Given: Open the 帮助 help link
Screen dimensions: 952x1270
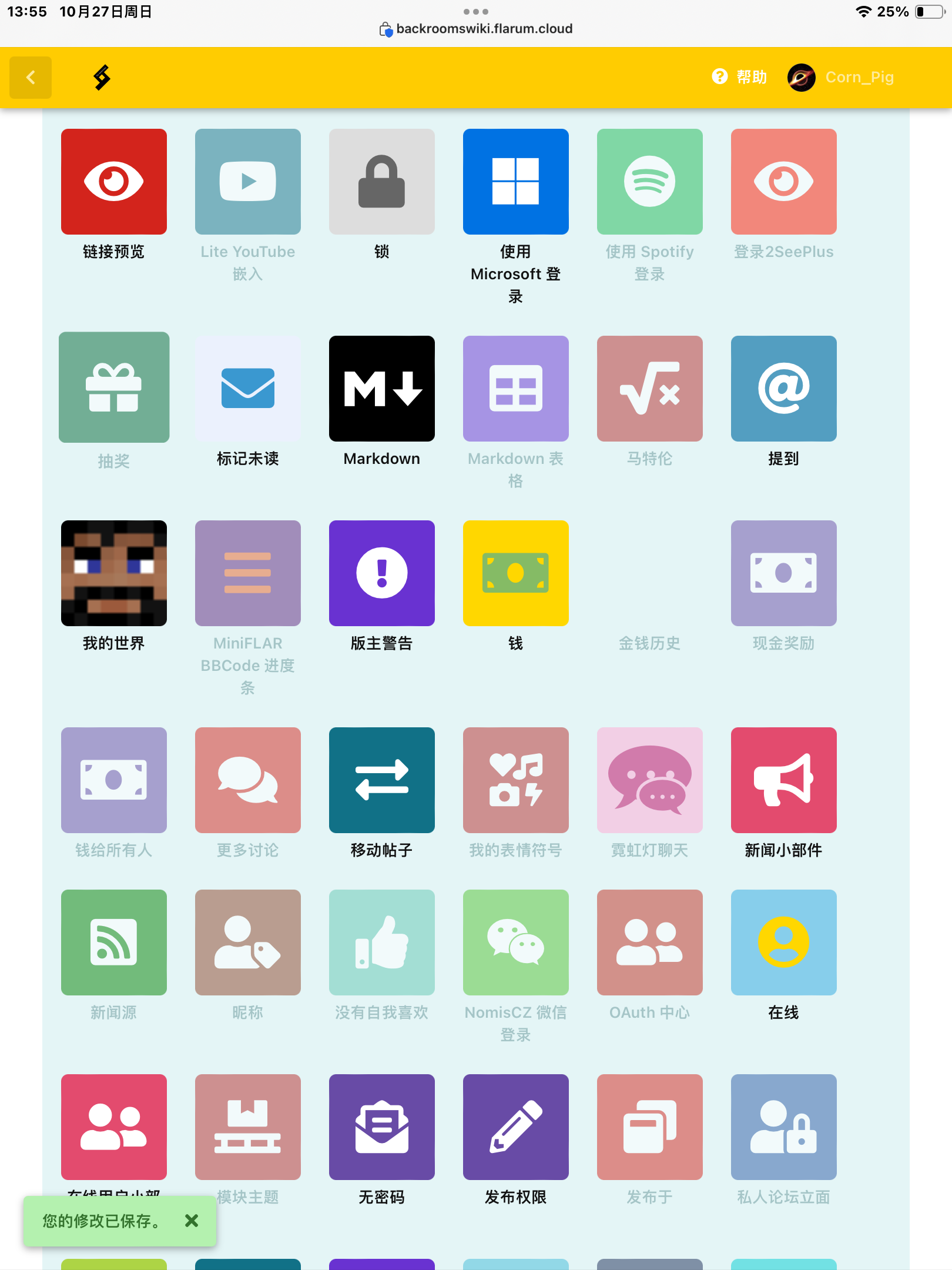Looking at the screenshot, I should (739, 77).
